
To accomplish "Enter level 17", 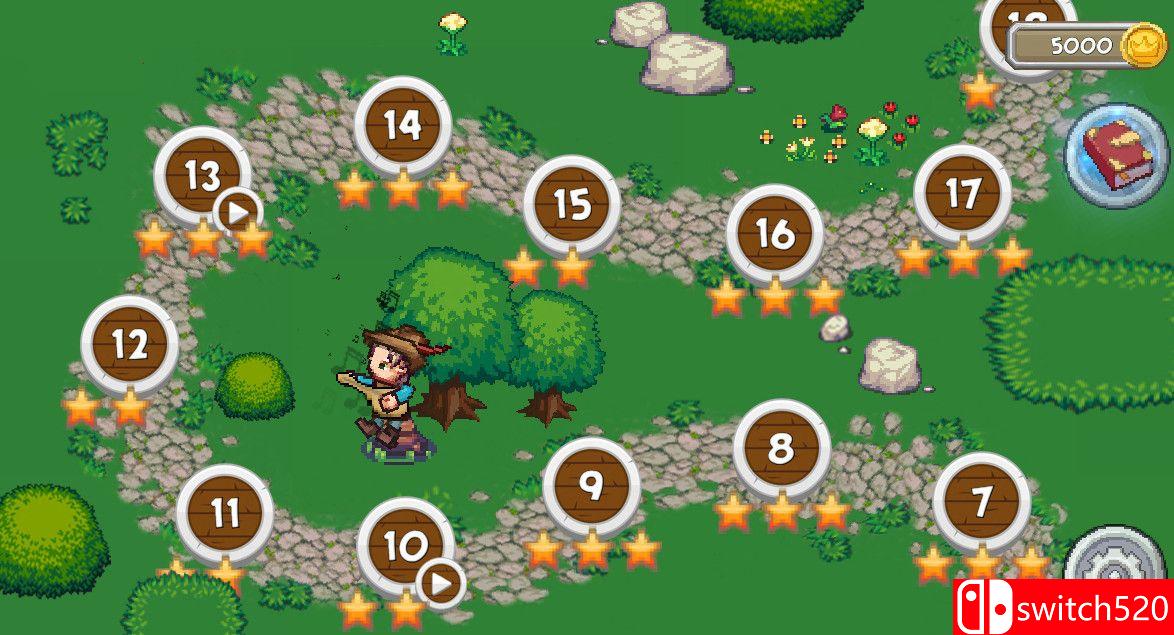I will pyautogui.click(x=962, y=193).
